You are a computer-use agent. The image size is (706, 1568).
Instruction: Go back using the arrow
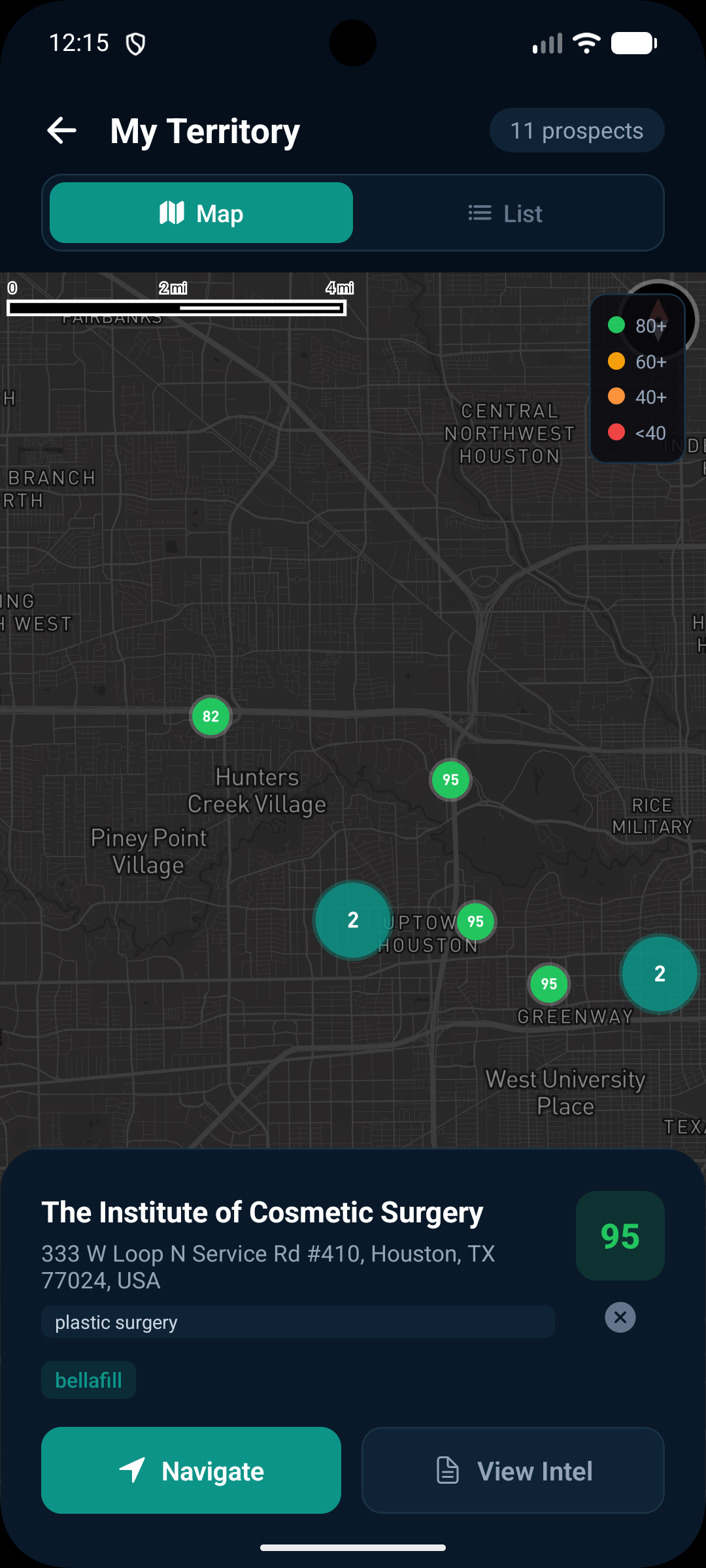pyautogui.click(x=62, y=131)
